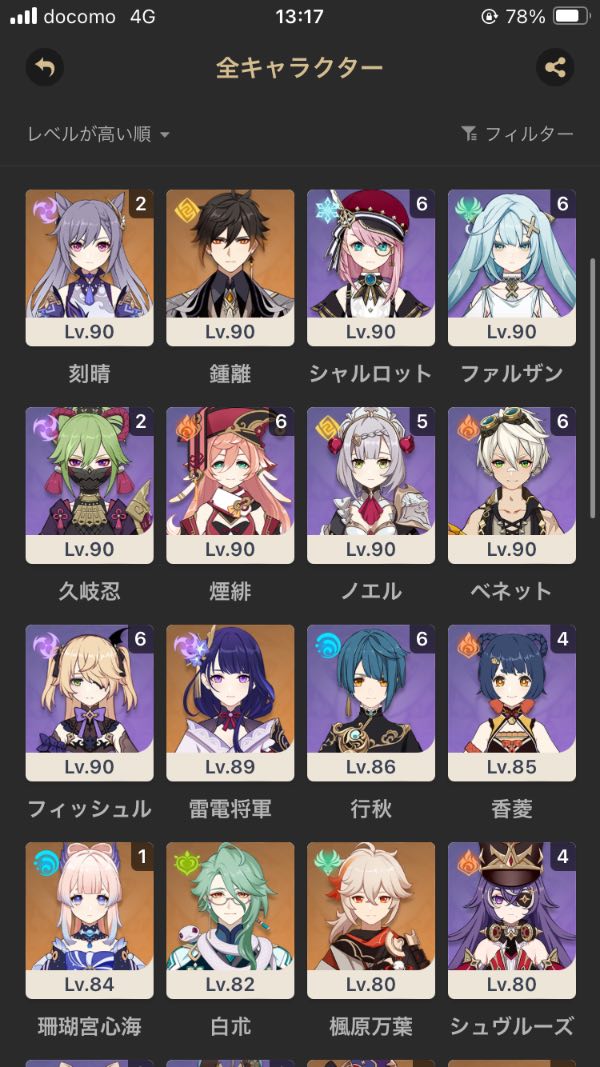
Task: Open 楓原万葉 character details
Action: point(371,919)
